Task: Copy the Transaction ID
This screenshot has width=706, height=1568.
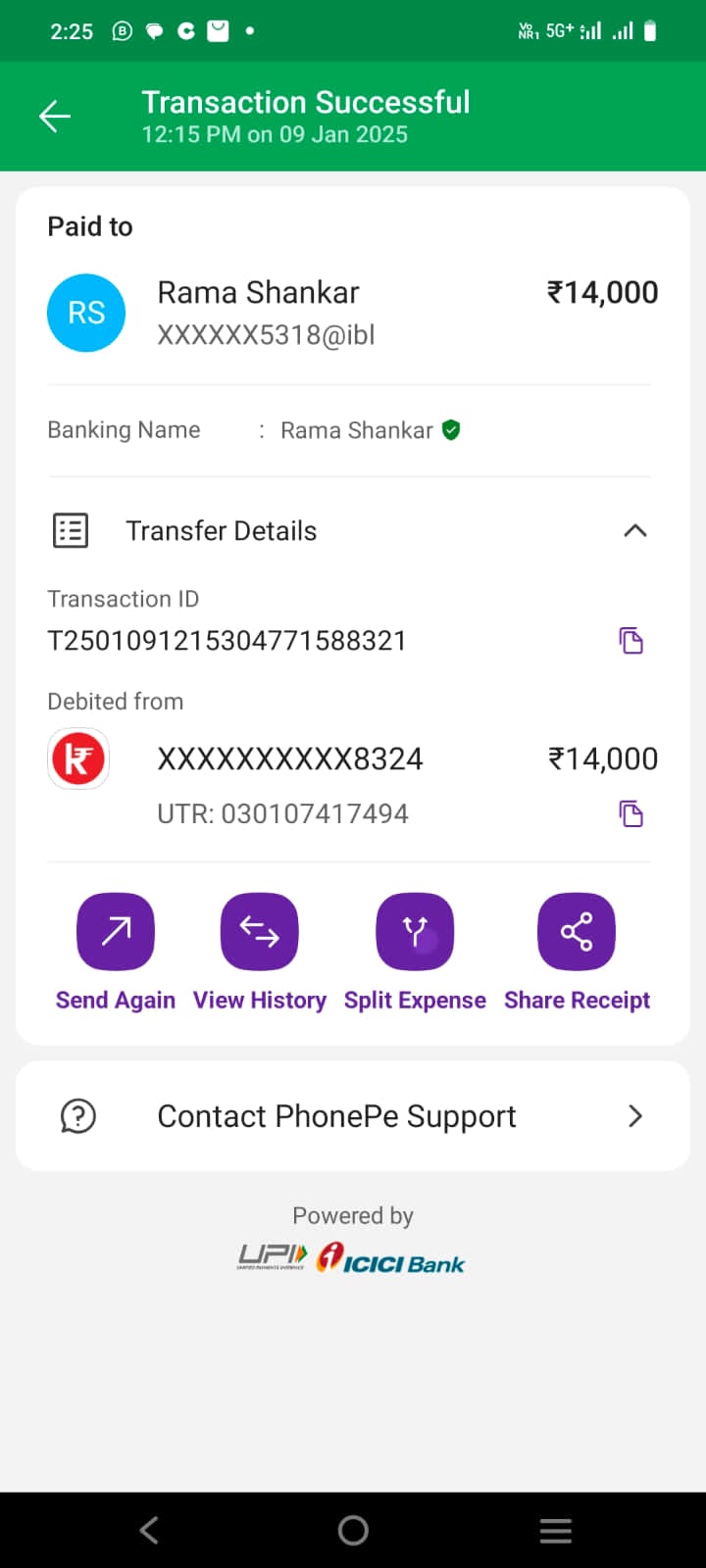Action: [631, 641]
